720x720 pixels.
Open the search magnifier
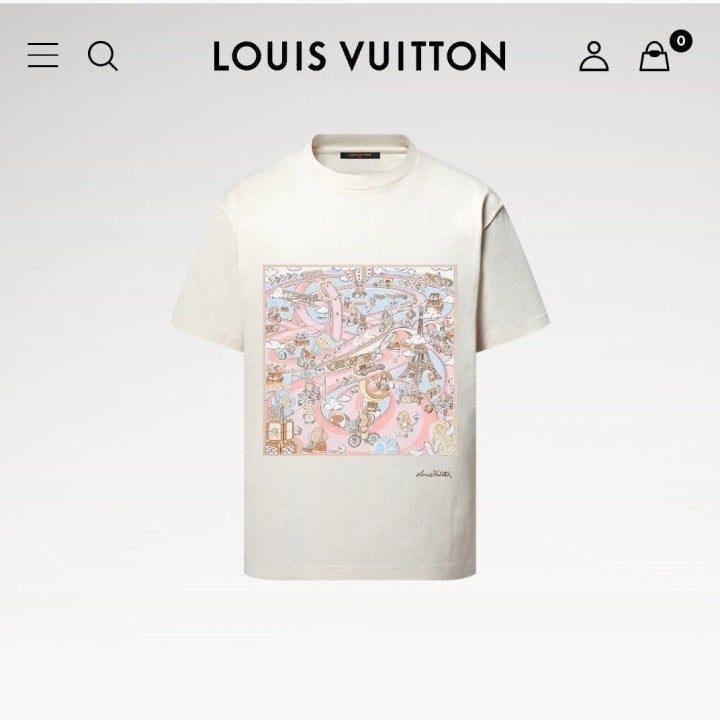coord(103,55)
